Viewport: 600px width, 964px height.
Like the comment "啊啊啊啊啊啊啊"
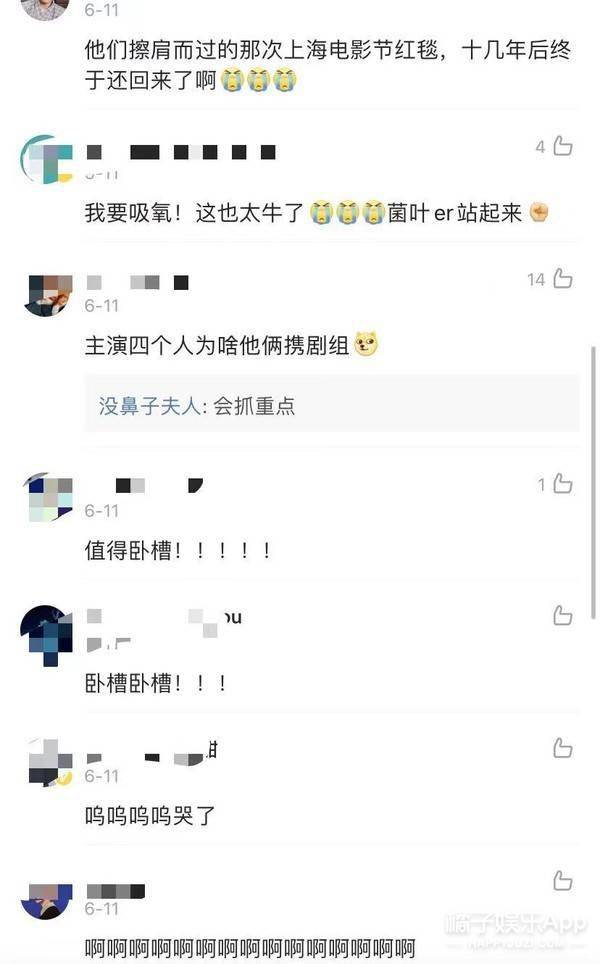[563, 881]
